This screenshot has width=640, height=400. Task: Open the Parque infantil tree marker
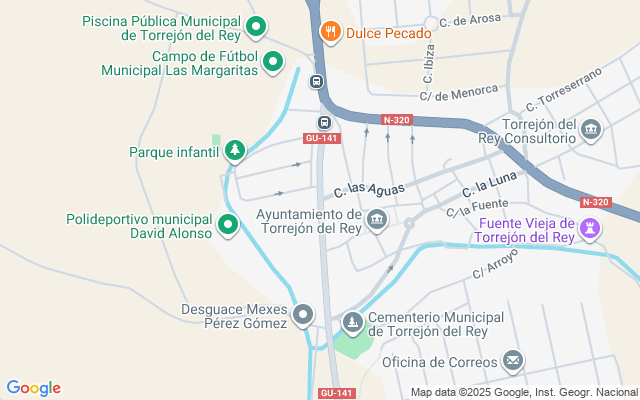pyautogui.click(x=235, y=151)
